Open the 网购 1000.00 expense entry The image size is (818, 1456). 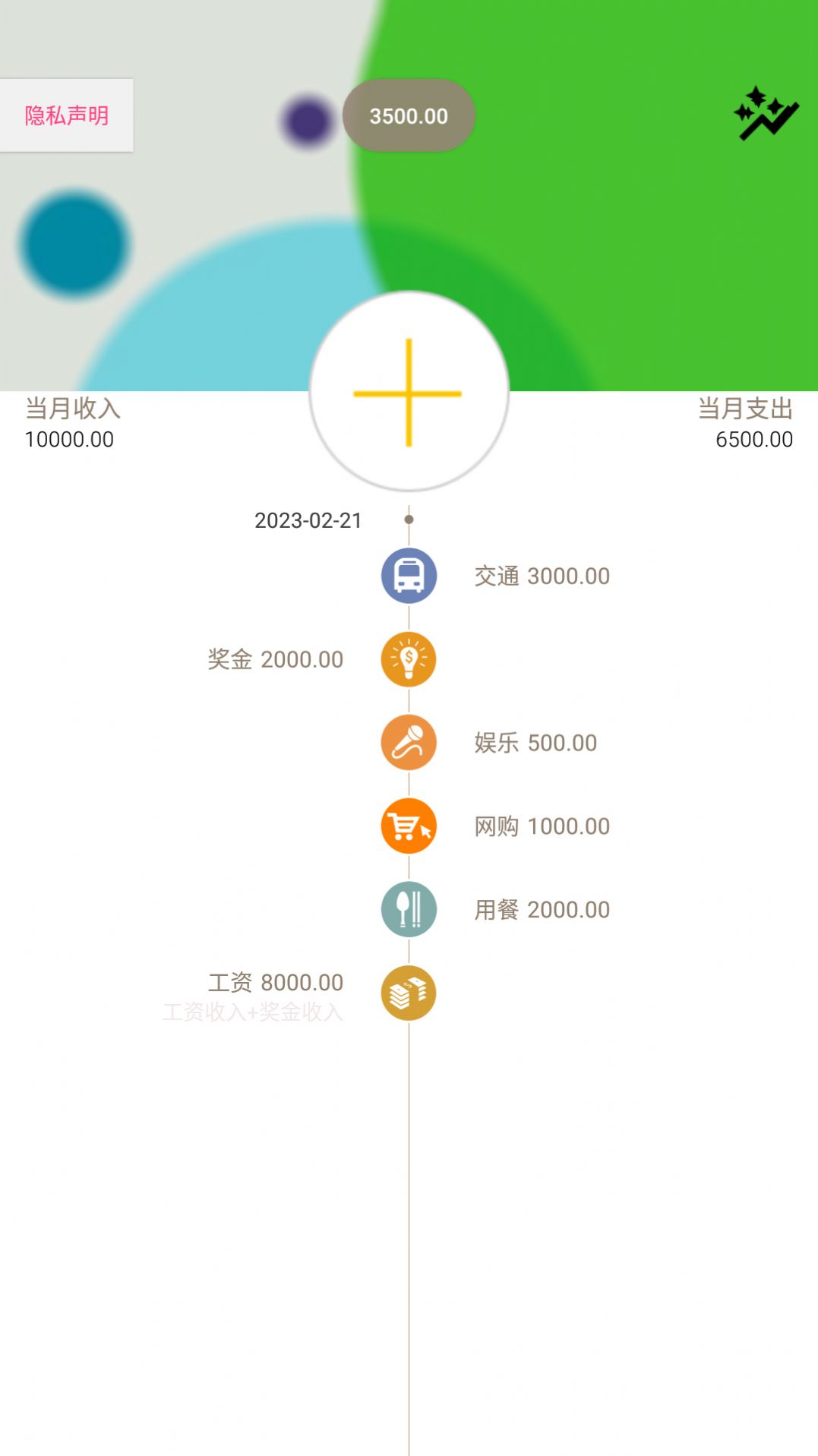[x=542, y=826]
